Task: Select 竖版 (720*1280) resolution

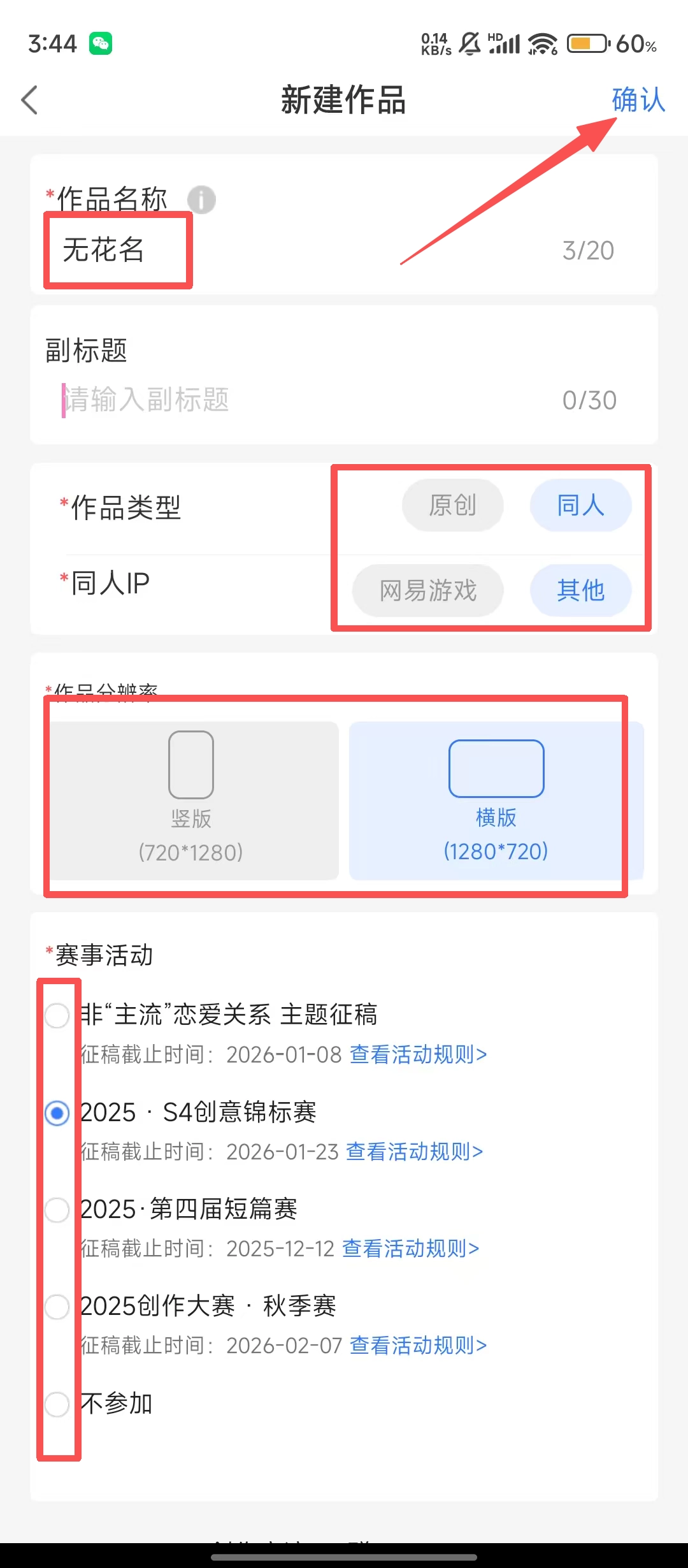Action: 191,800
